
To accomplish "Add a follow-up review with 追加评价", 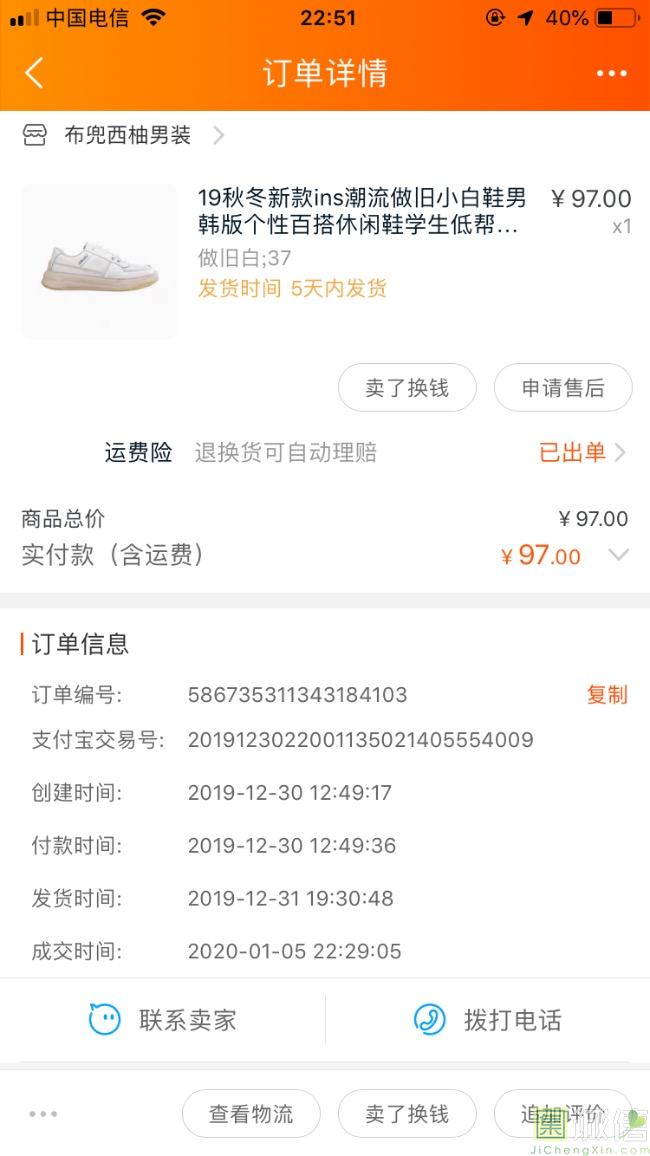I will pyautogui.click(x=562, y=1114).
